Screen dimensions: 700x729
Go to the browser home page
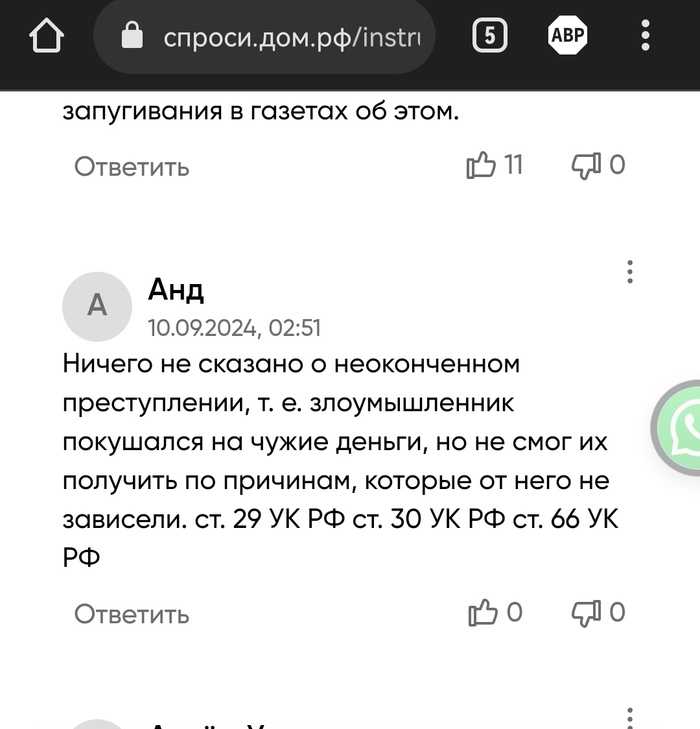coord(46,38)
